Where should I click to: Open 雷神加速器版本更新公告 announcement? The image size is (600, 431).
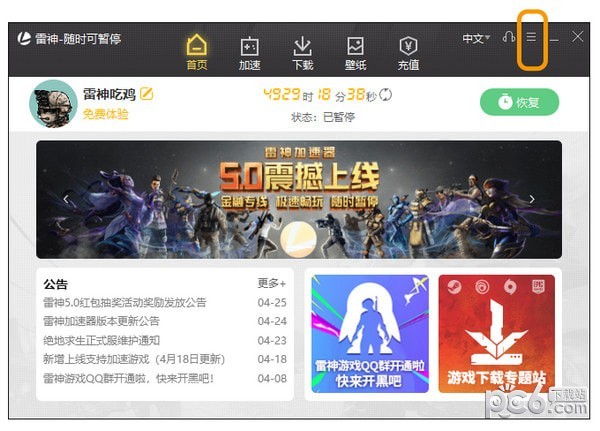[x=101, y=321]
